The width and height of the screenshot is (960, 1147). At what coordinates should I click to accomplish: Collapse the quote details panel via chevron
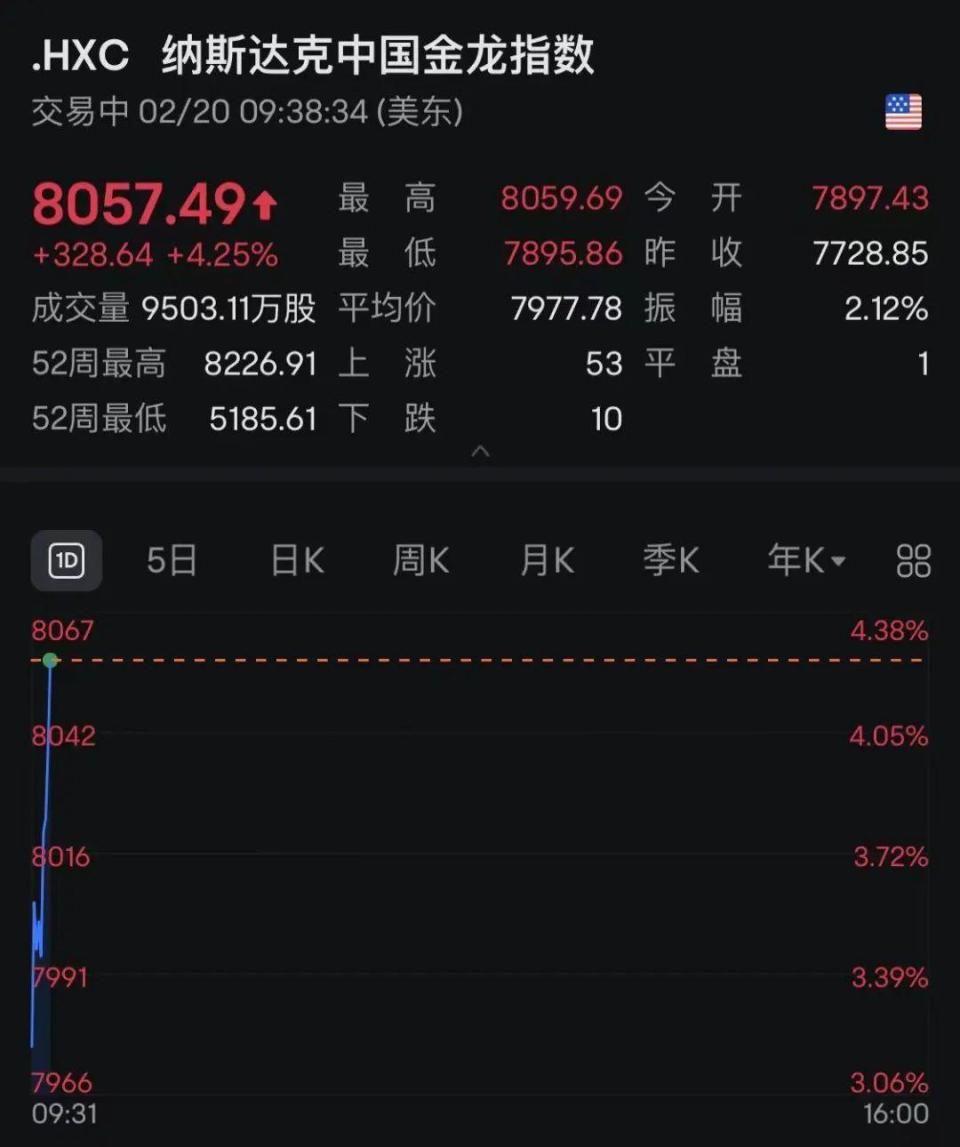click(480, 452)
